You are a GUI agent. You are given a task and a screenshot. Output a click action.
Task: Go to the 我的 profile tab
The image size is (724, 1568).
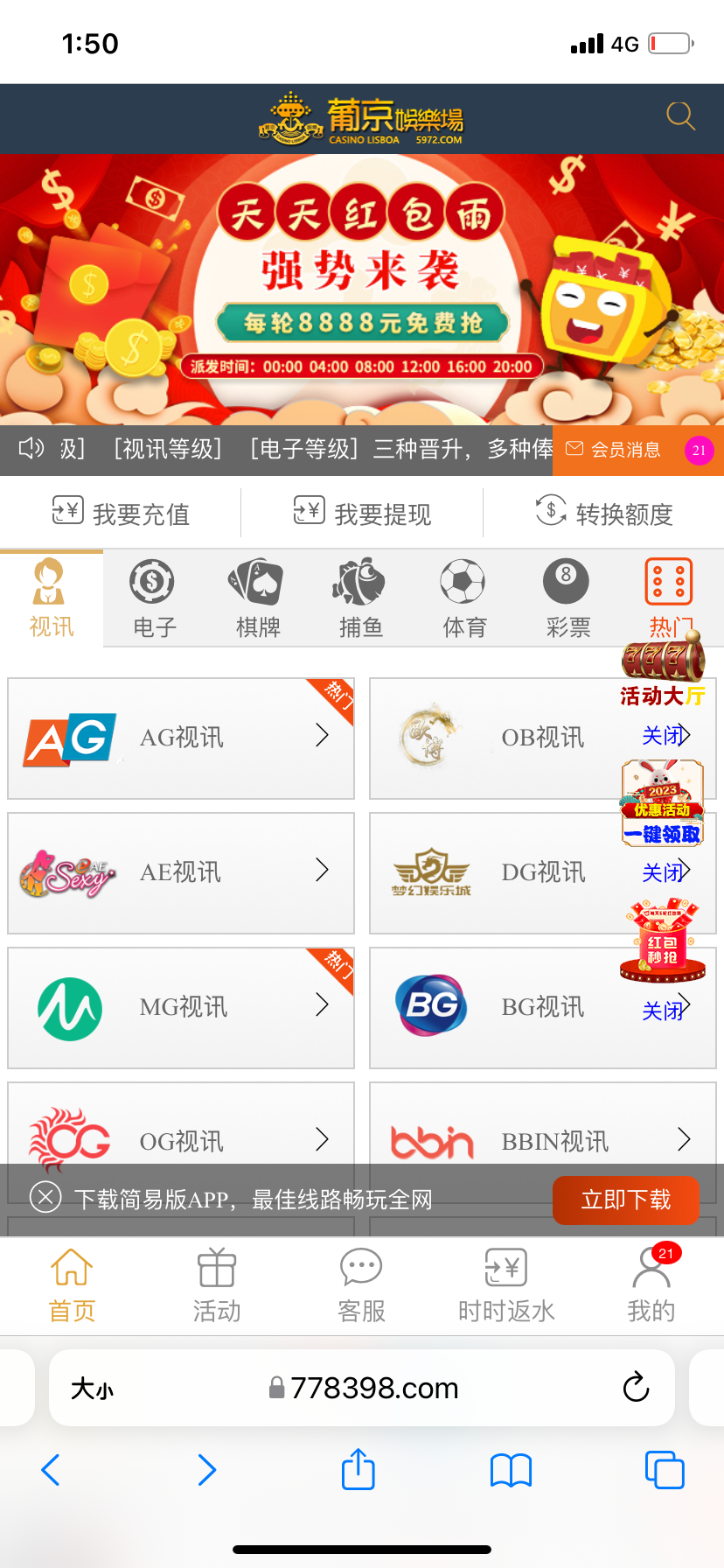[651, 1284]
